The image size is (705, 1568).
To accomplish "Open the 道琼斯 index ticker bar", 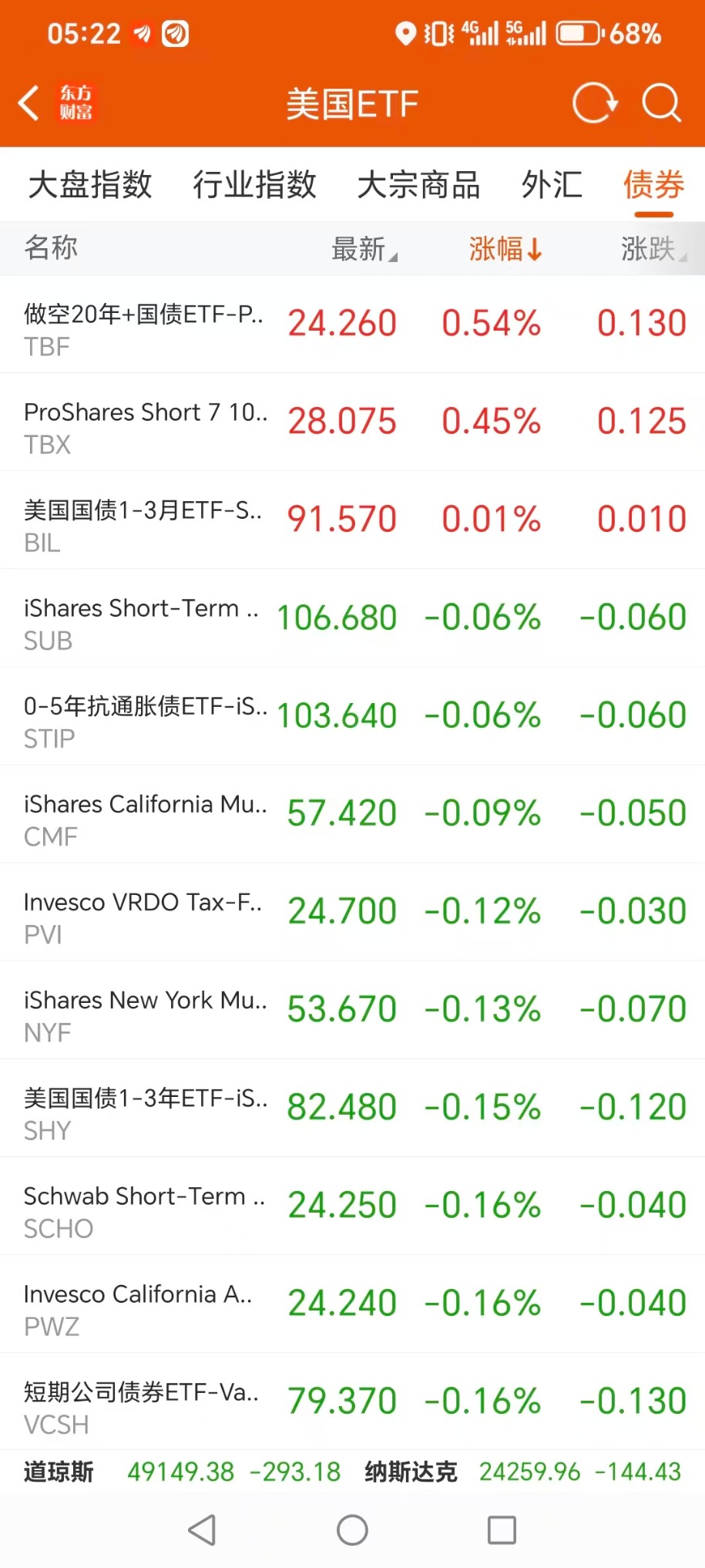I will pyautogui.click(x=182, y=1472).
